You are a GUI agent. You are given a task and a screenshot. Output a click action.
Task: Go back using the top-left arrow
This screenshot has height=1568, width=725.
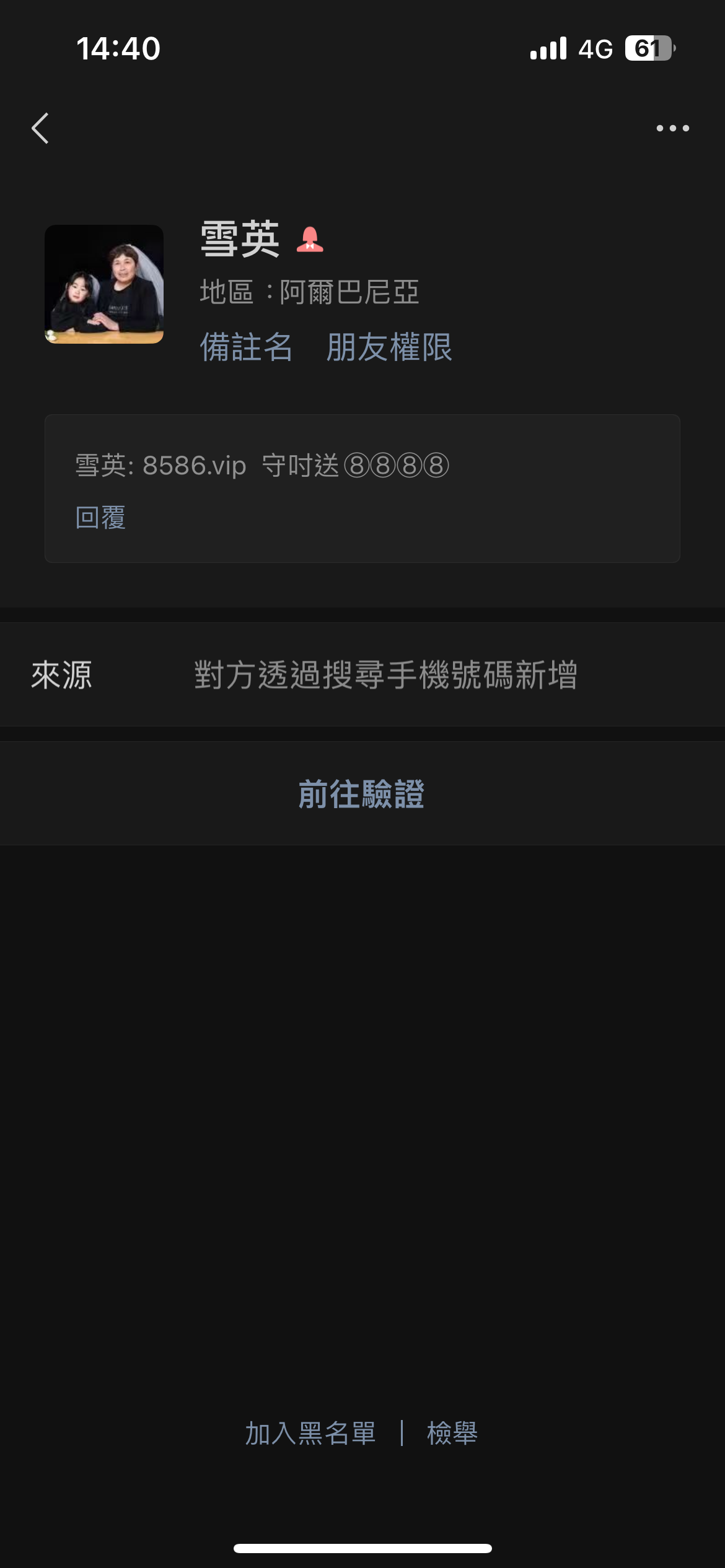40,128
